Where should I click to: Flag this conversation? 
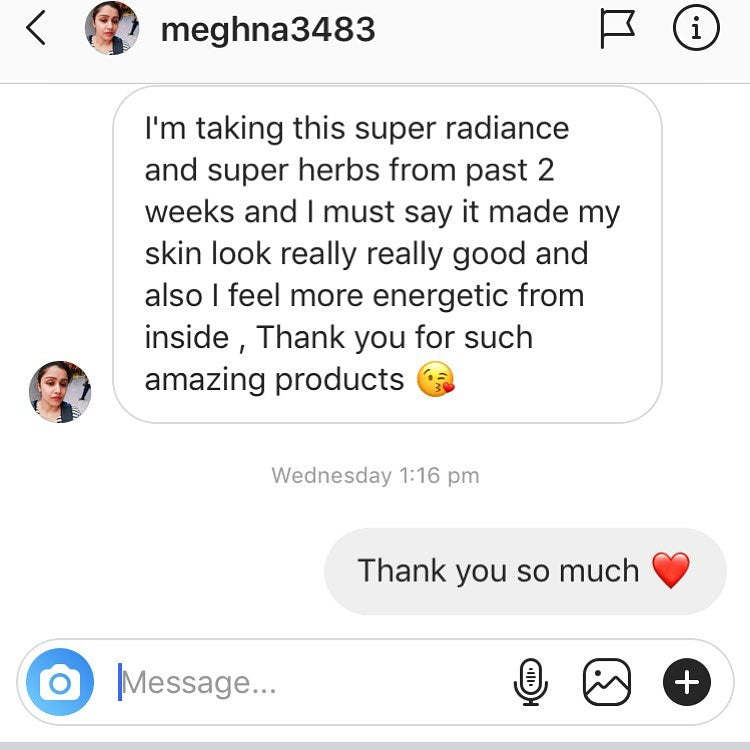point(617,29)
